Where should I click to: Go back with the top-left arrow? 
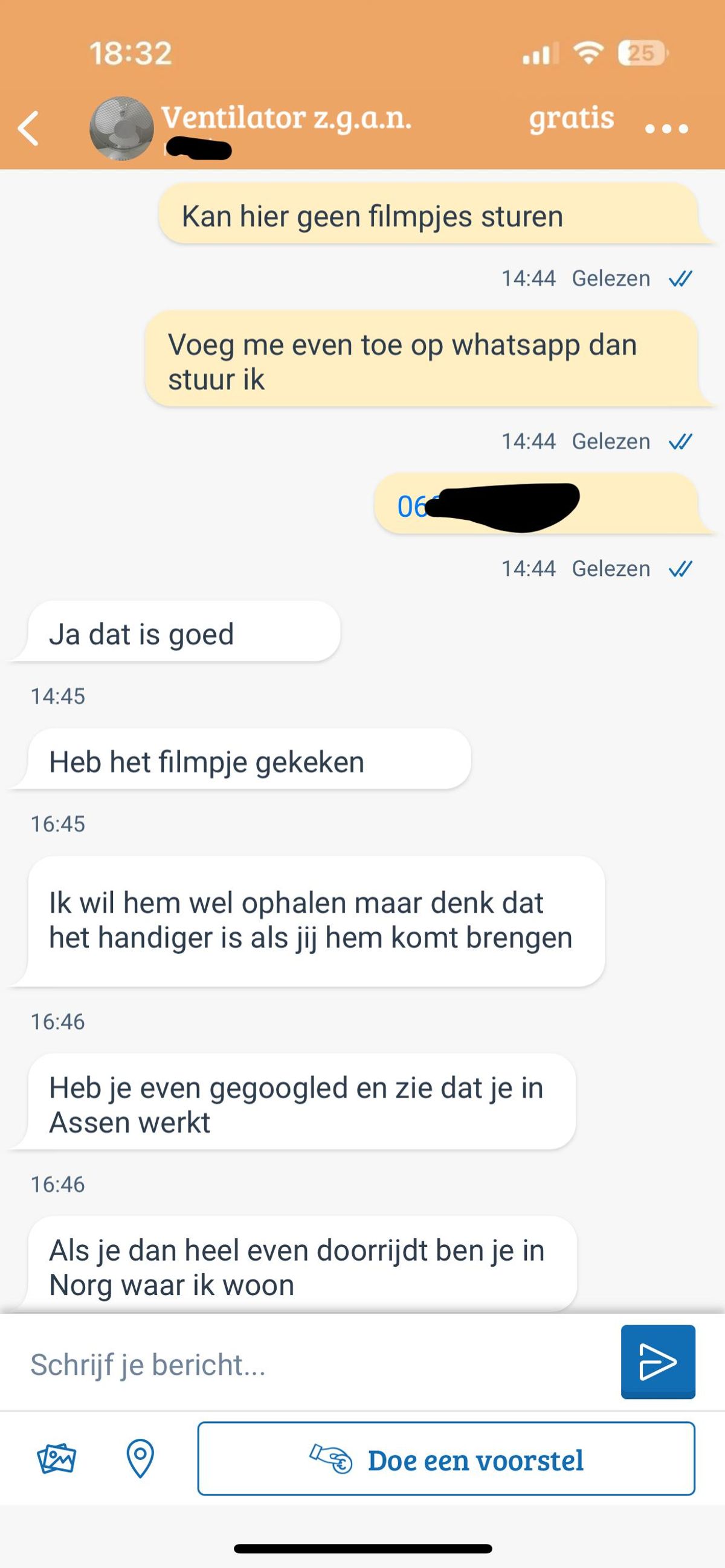[28, 129]
